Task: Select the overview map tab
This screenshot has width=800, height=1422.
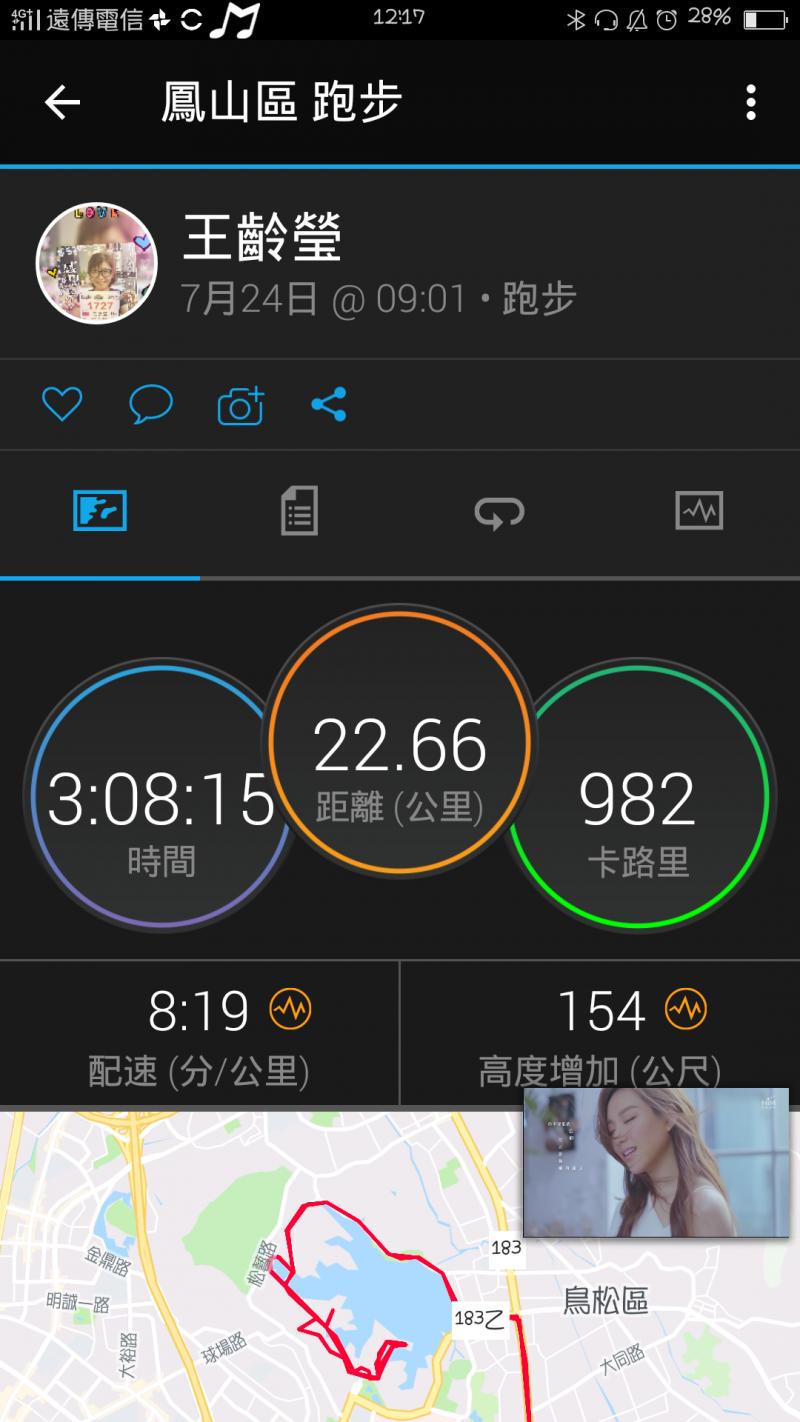Action: tap(100, 512)
